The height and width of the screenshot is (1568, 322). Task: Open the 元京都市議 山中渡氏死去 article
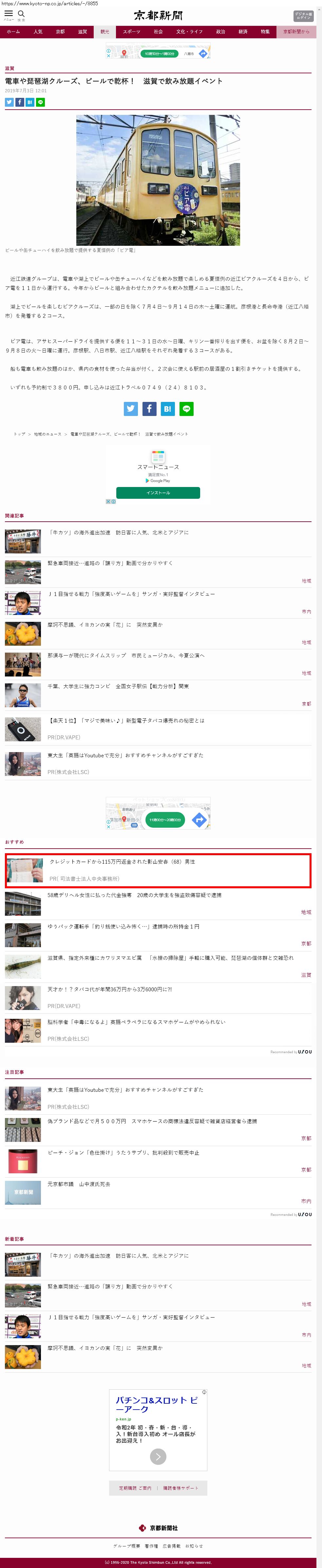tap(79, 1184)
